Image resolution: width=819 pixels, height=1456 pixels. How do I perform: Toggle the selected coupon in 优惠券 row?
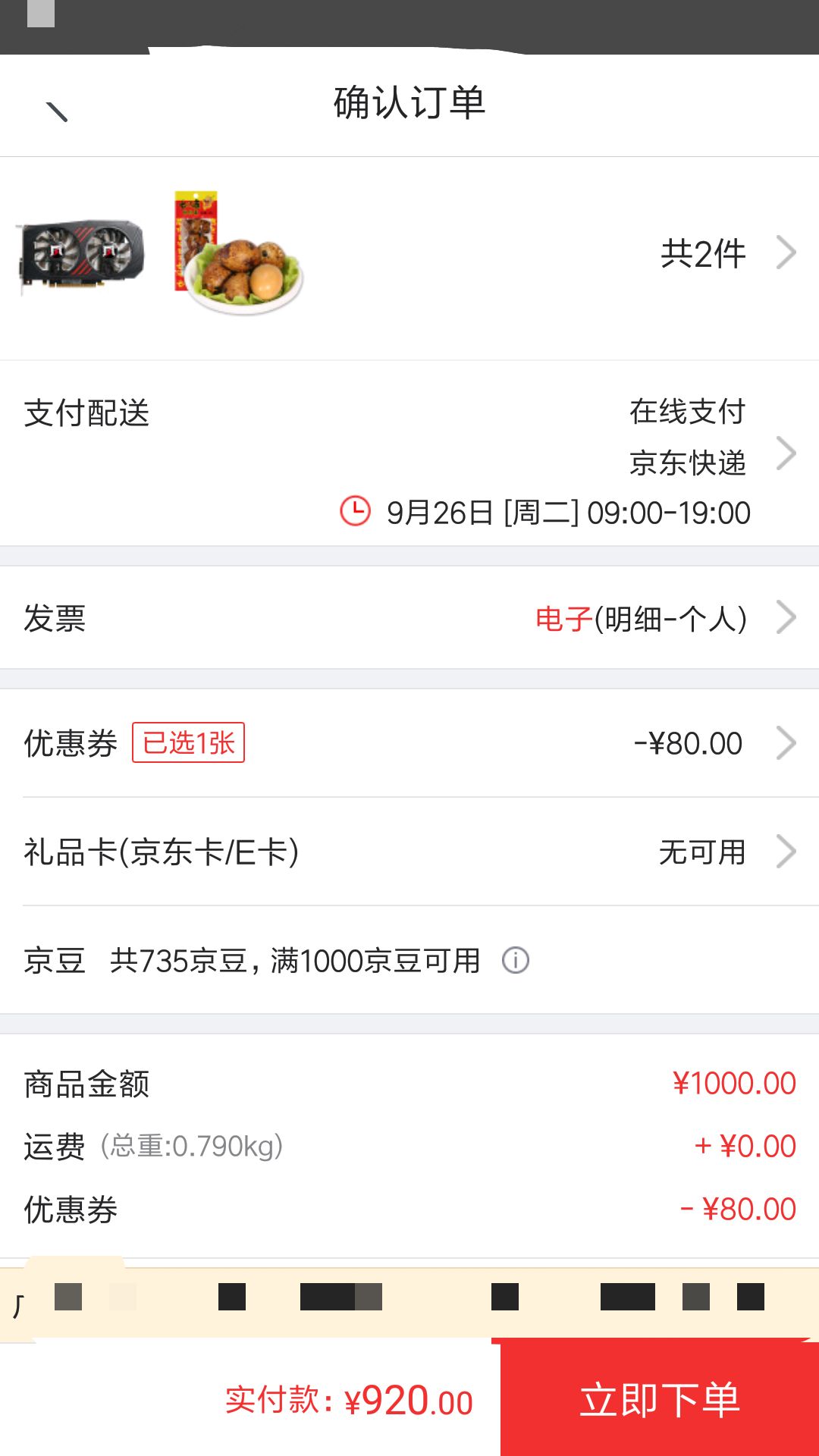click(x=190, y=744)
